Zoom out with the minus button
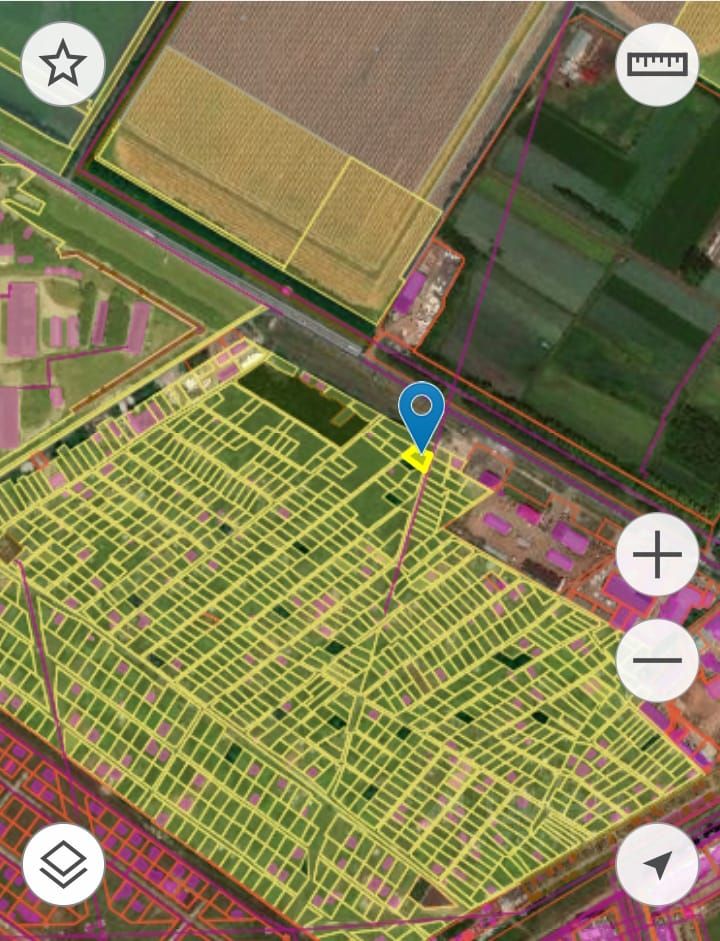 pyautogui.click(x=657, y=660)
